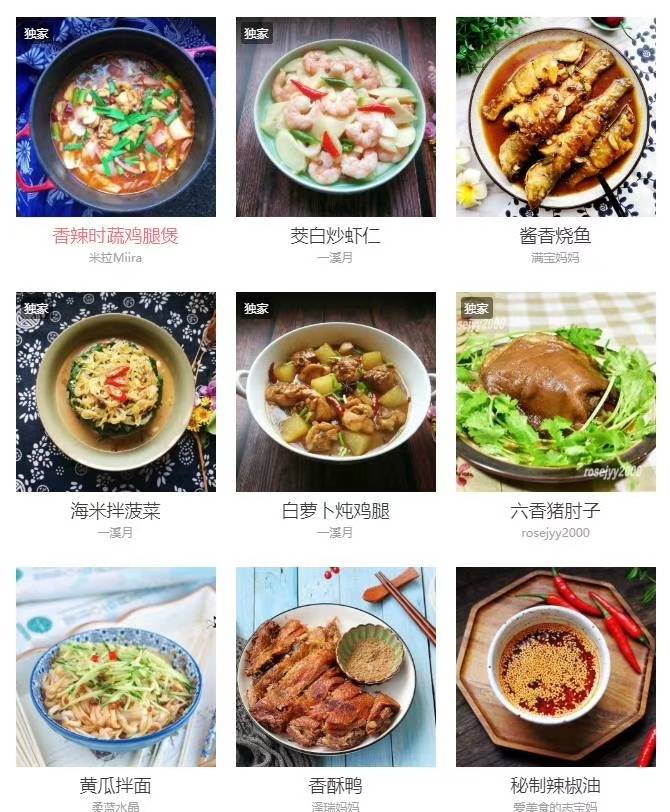The image size is (670, 812).
Task: Open the 香辣时蔬鸡腿煲 recipe
Action: 116,117
